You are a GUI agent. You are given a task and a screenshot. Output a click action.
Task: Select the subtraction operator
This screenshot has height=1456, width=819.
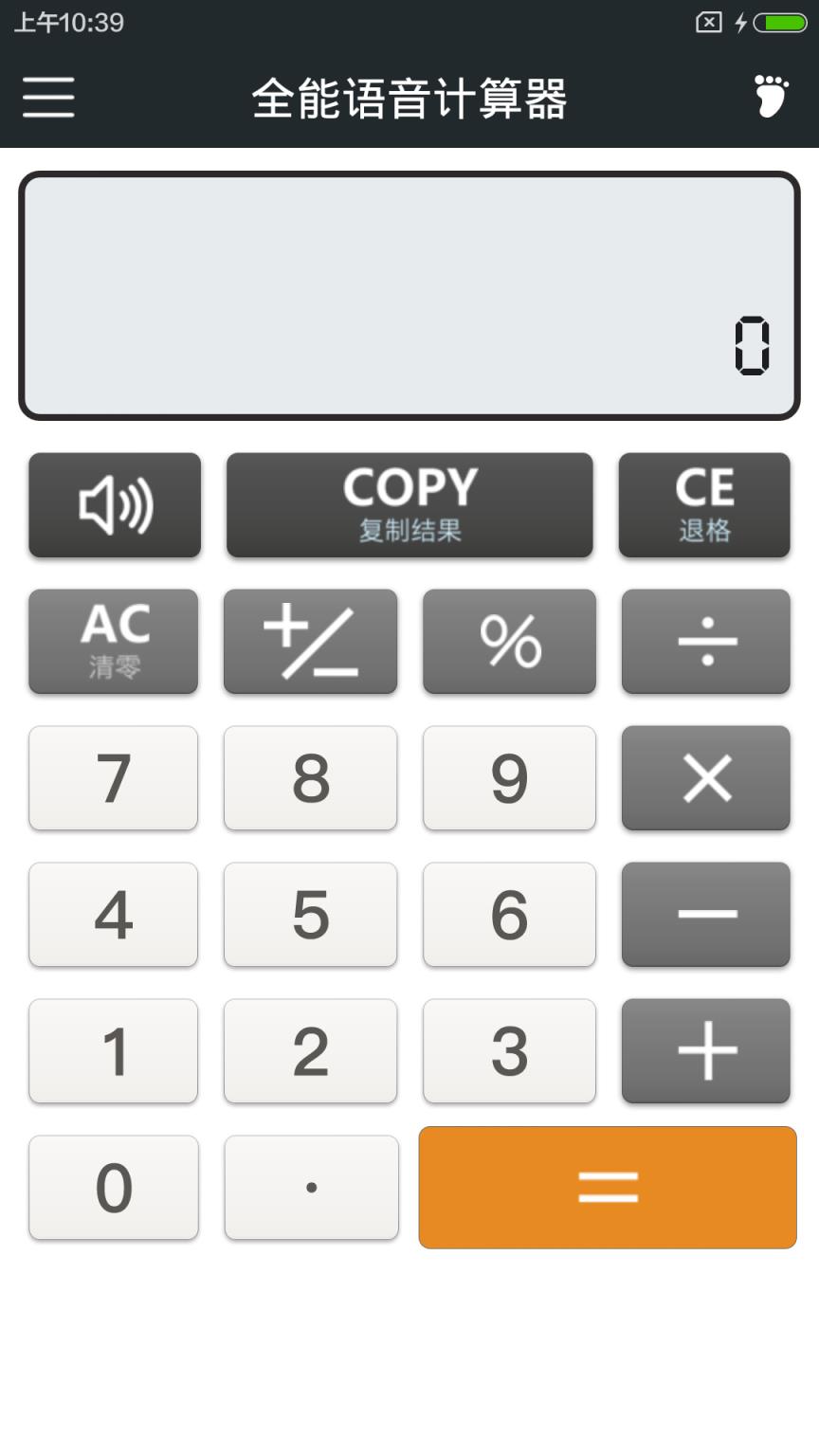706,915
